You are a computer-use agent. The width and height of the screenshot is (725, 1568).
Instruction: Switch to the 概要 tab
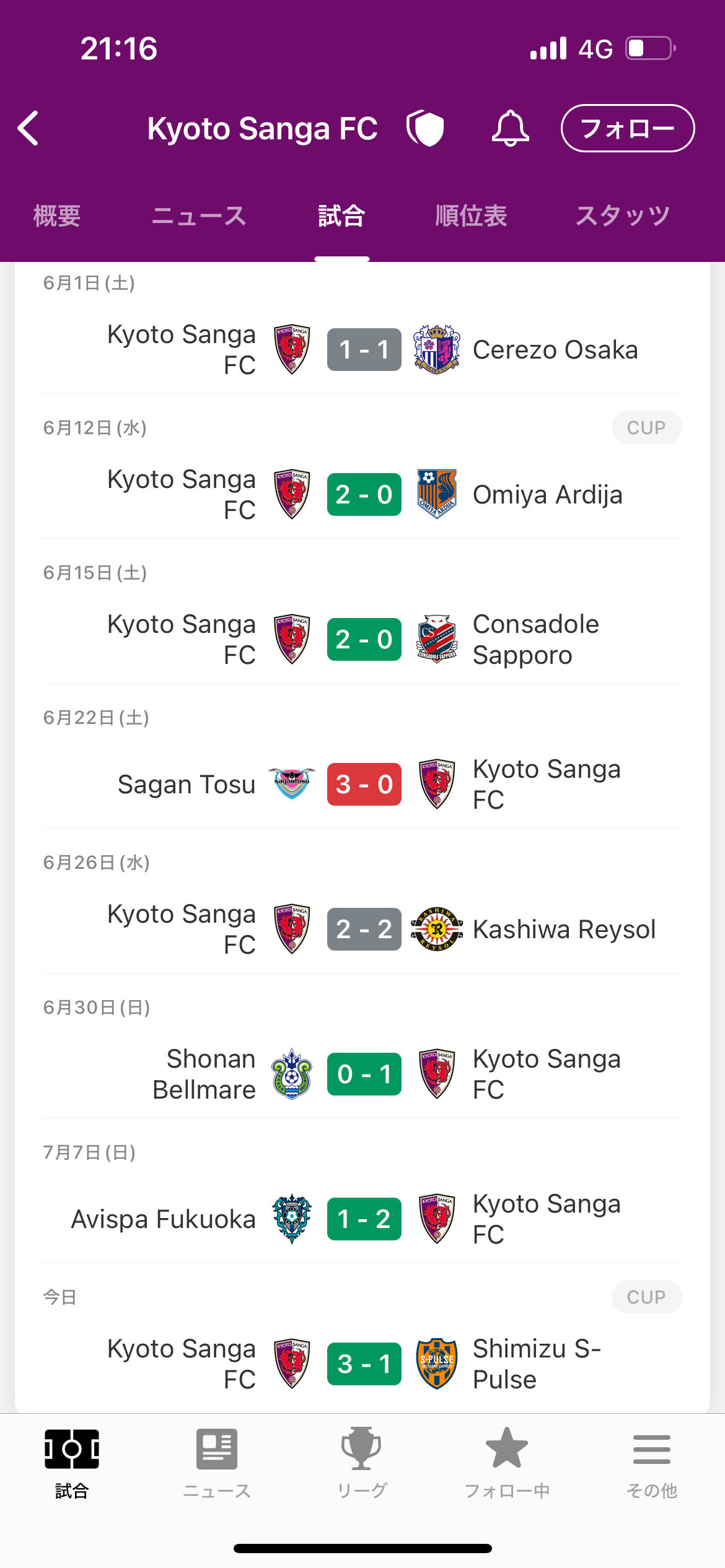point(57,216)
